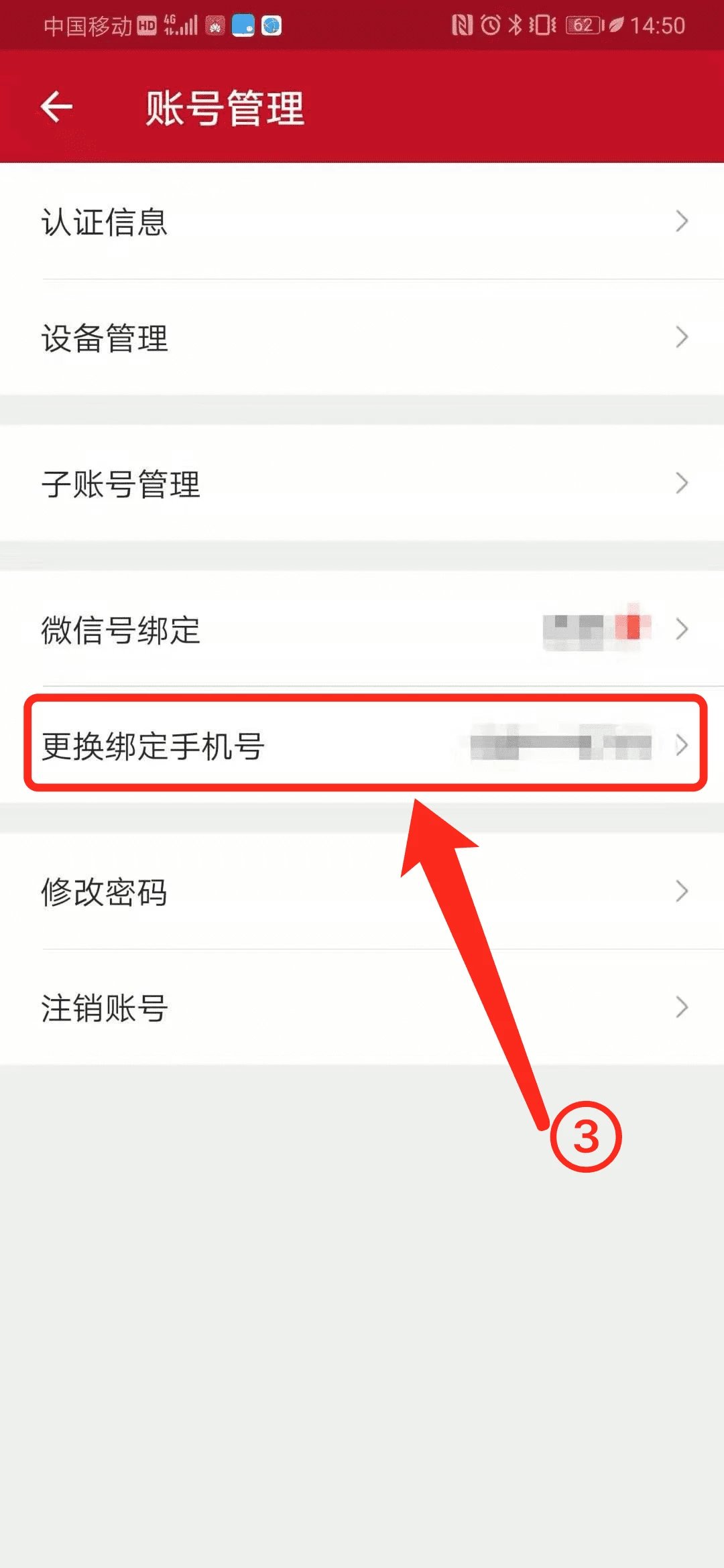Open 认证信息 settings row

point(362,222)
